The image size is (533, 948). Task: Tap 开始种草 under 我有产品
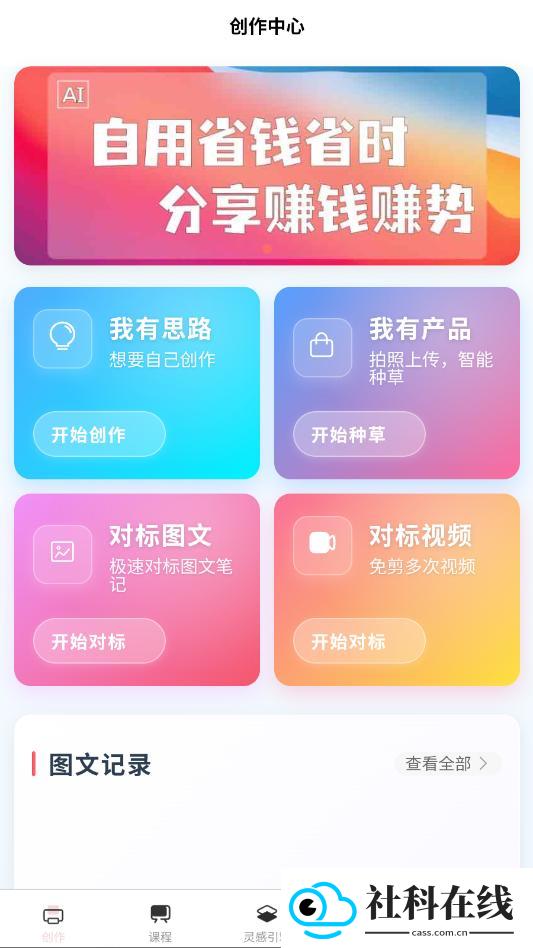pos(359,434)
